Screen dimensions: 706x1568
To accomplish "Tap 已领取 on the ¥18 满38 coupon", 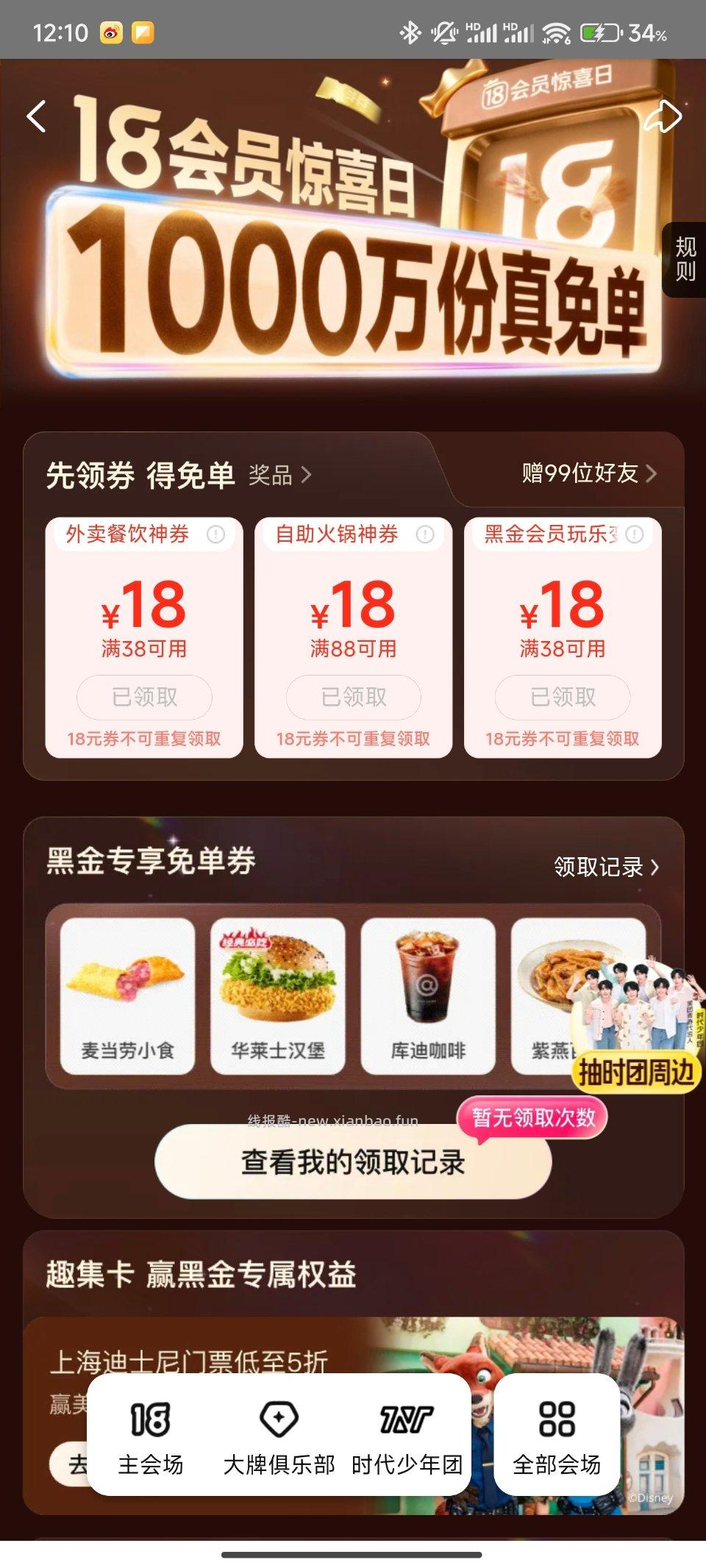I will (x=146, y=697).
